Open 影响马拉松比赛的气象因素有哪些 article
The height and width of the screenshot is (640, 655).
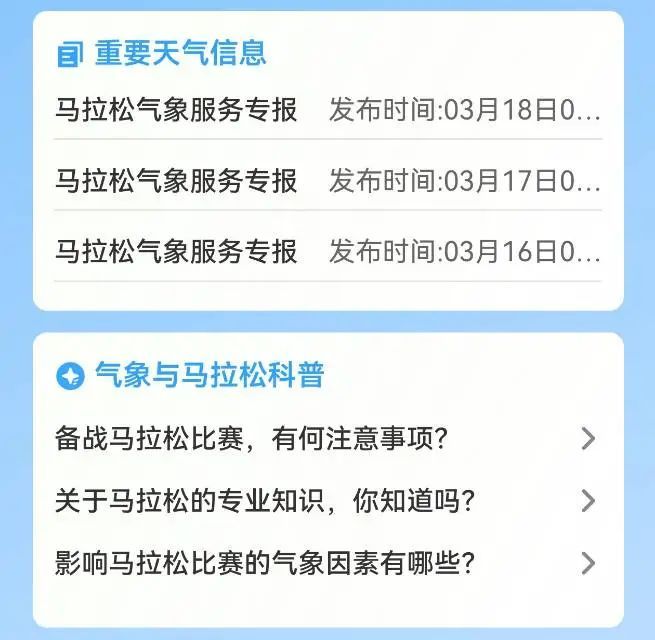click(x=327, y=562)
